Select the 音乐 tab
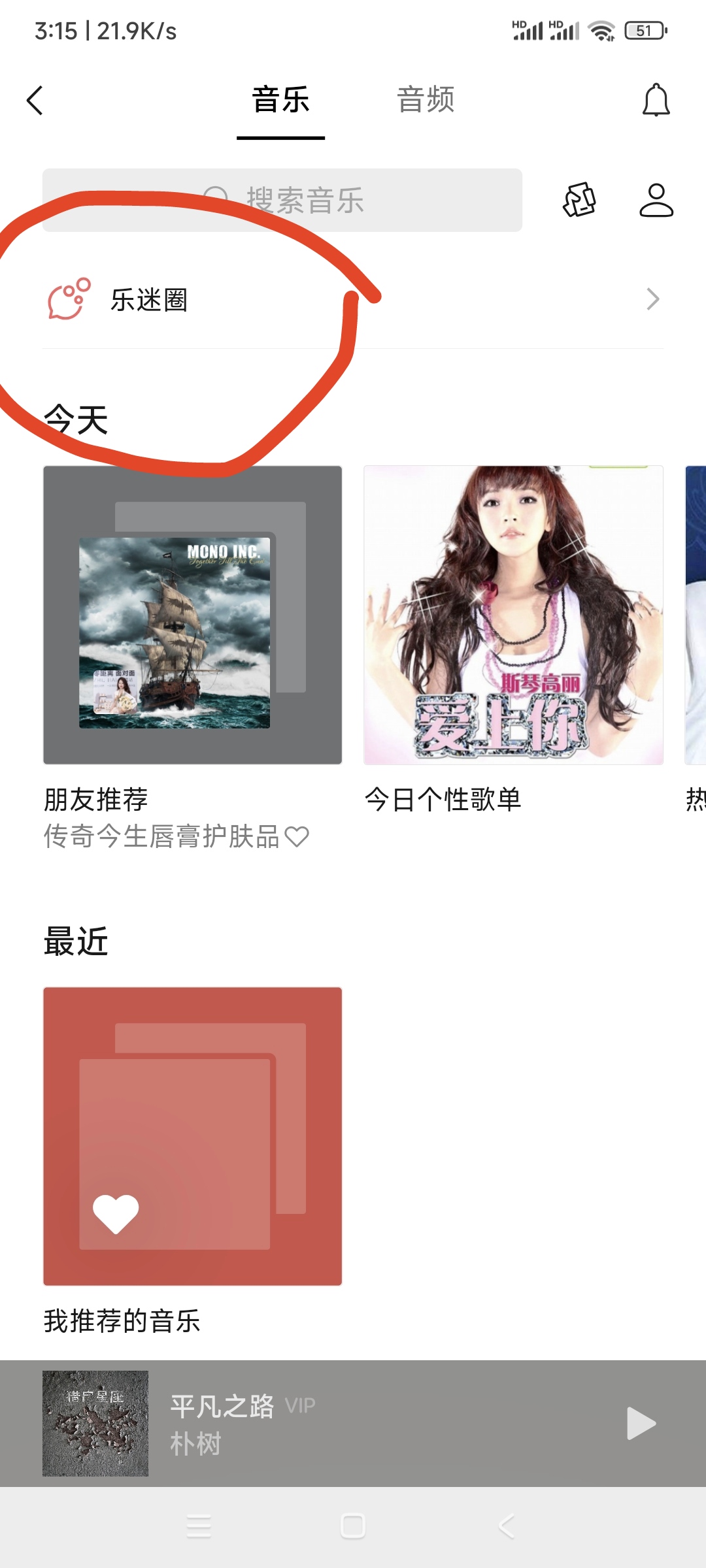The width and height of the screenshot is (706, 1568). click(x=281, y=101)
